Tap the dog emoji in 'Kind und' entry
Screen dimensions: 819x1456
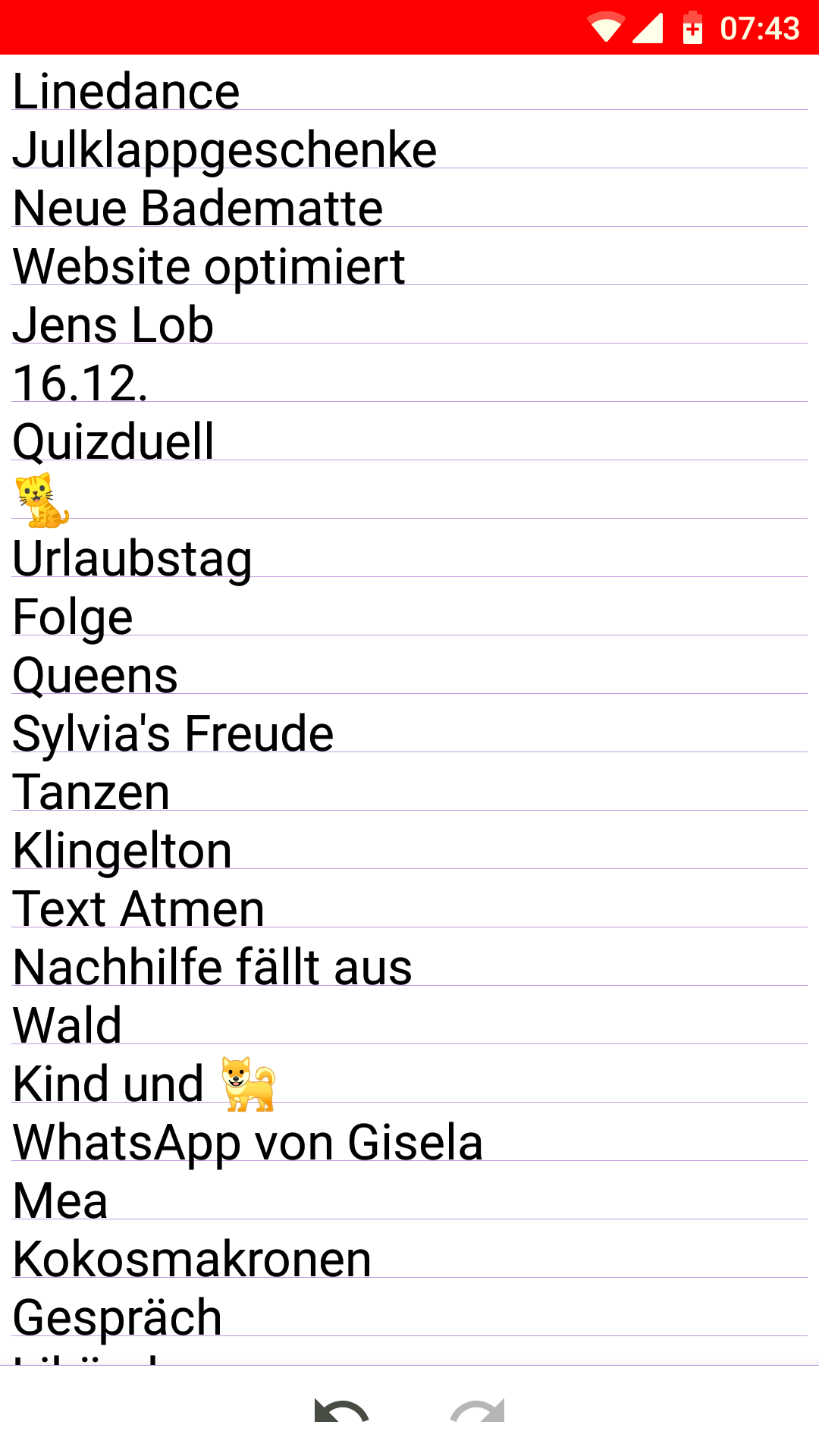click(245, 1083)
